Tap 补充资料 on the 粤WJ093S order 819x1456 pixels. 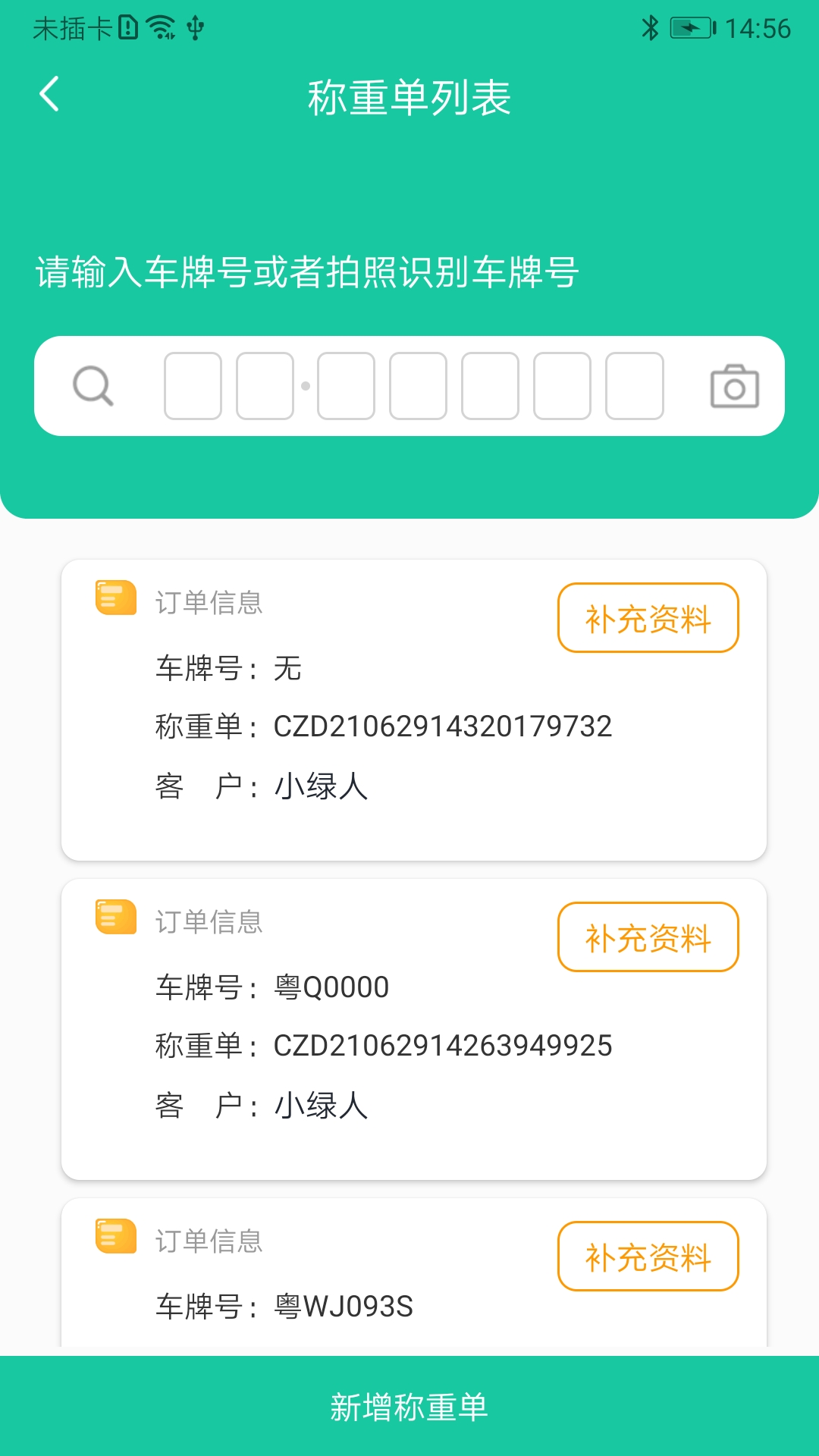click(x=647, y=1257)
